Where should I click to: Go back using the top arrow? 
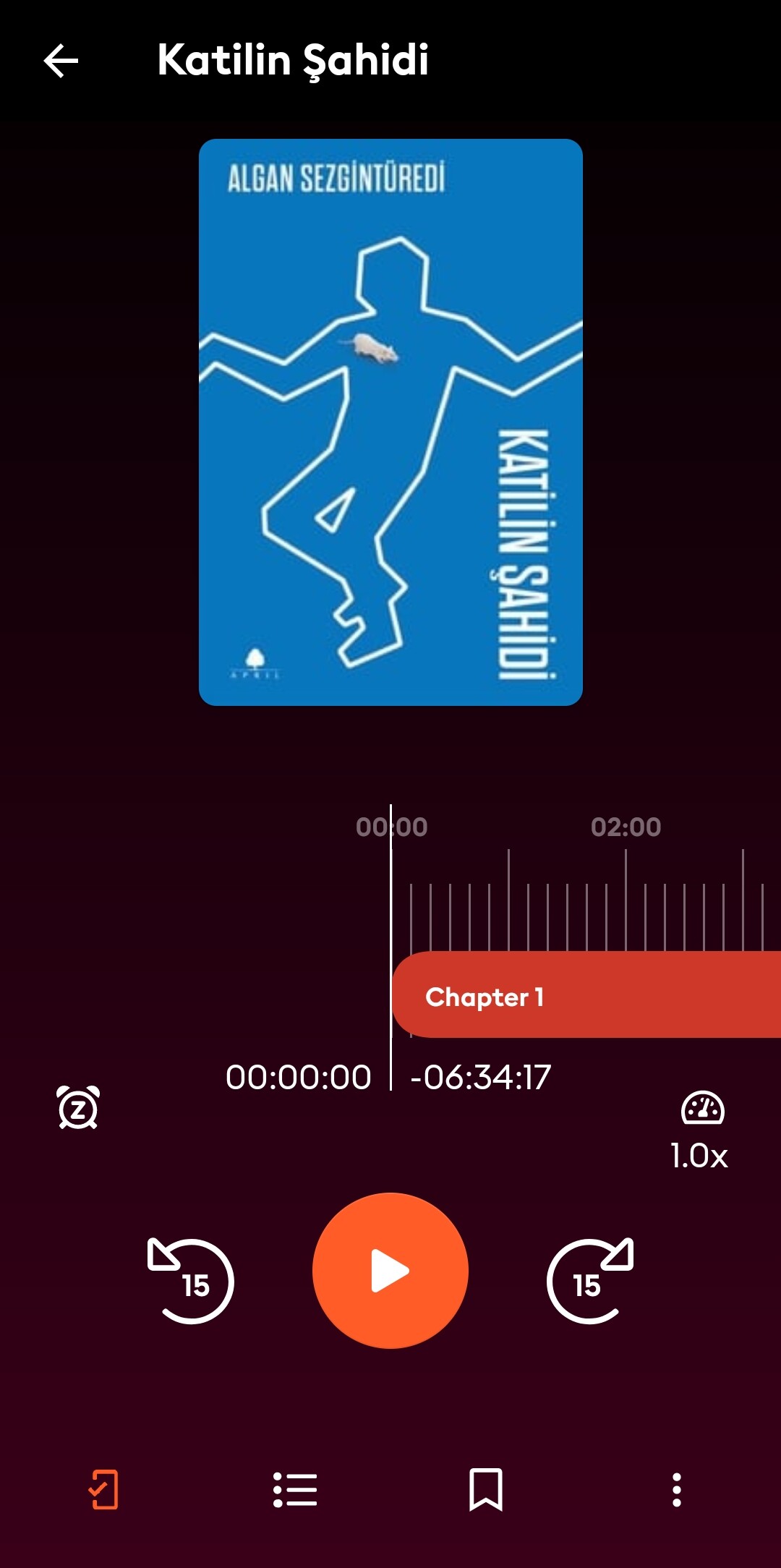[61, 60]
